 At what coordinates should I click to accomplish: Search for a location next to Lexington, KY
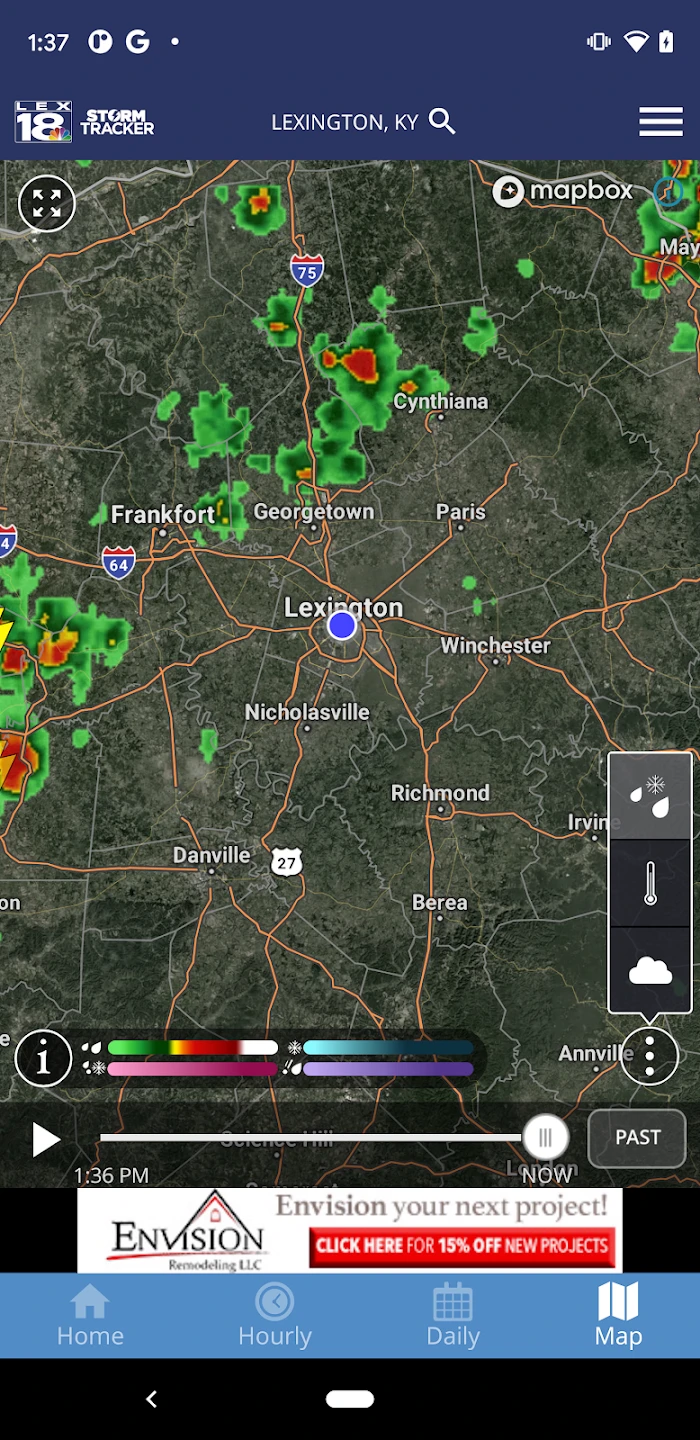(442, 122)
